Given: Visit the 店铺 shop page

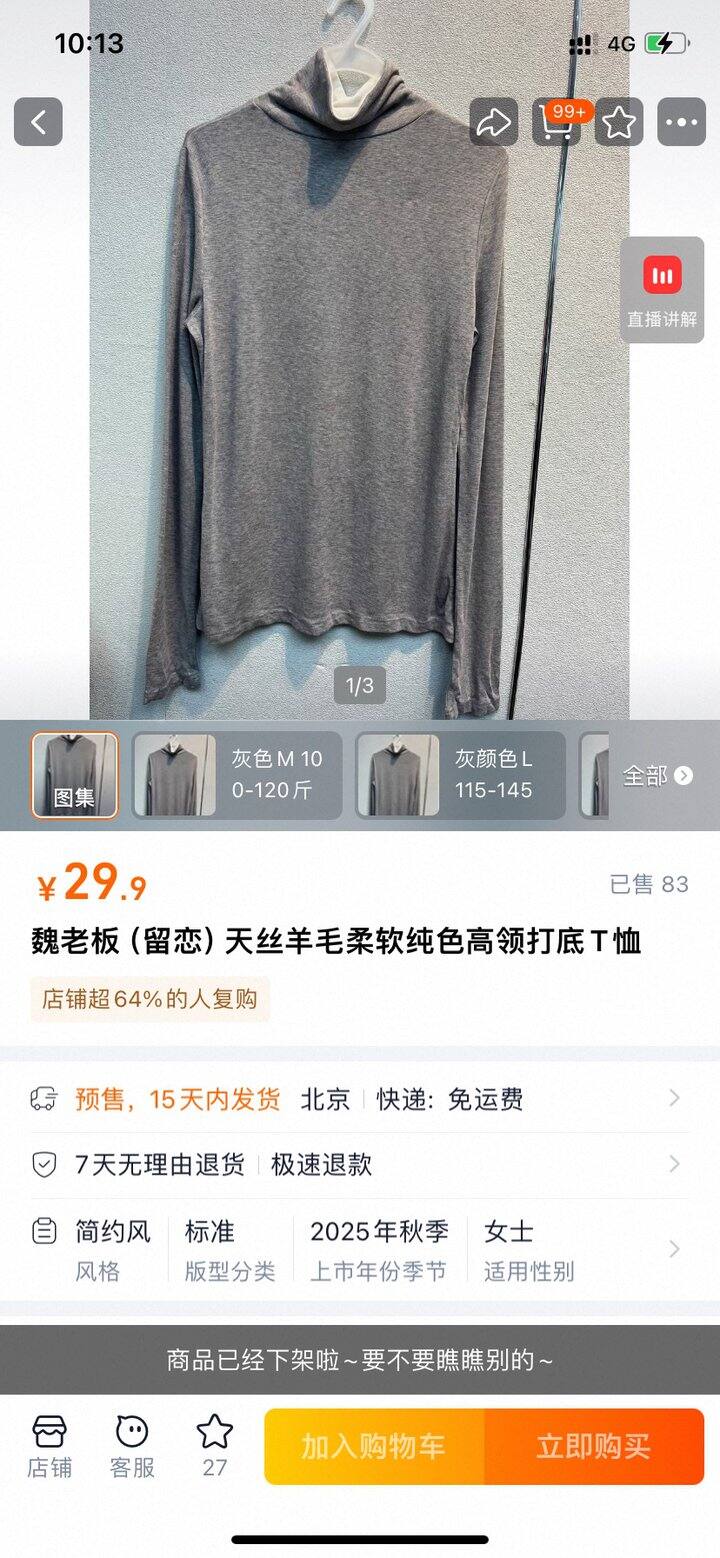Looking at the screenshot, I should point(49,1446).
